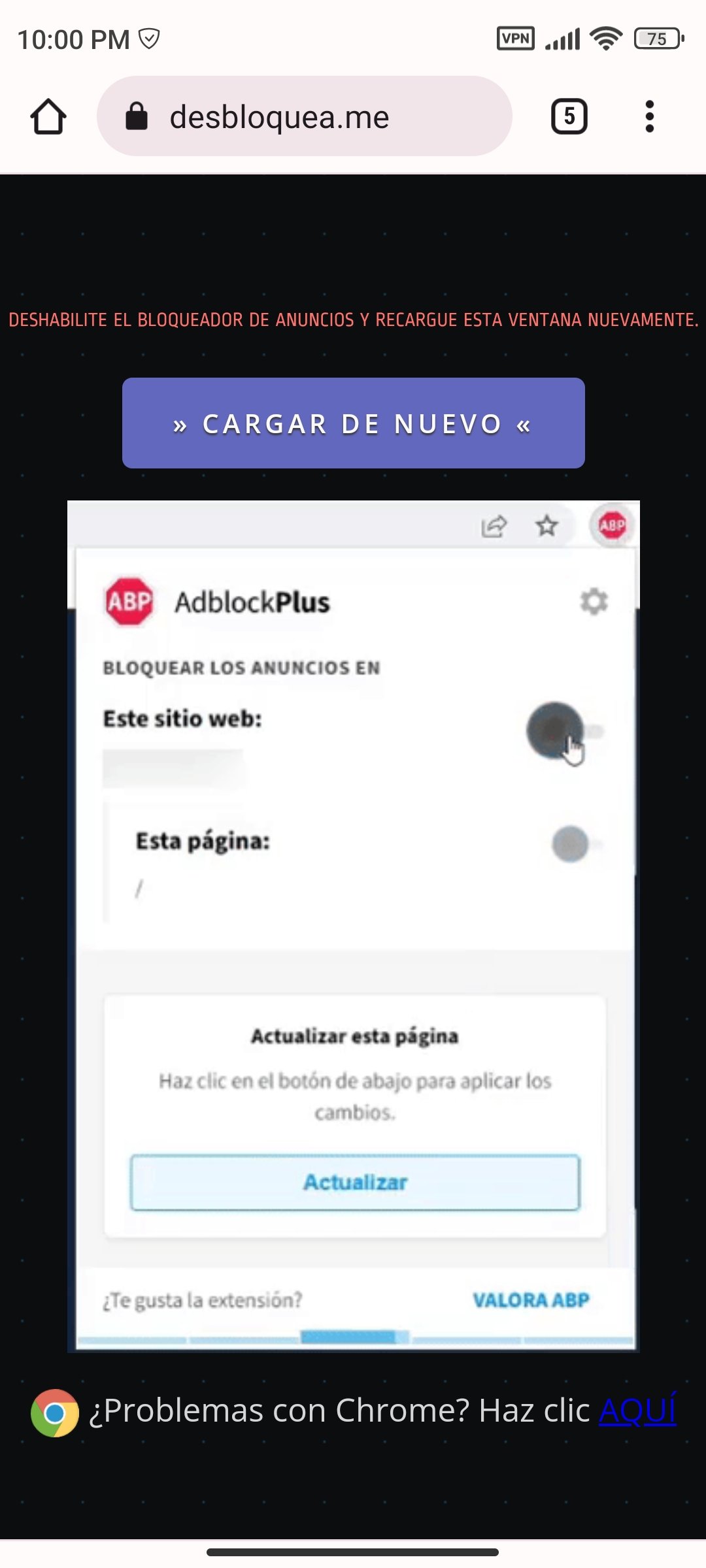This screenshot has height=1568, width=706.
Task: Tap the desbloquea.me address bar
Action: [x=281, y=116]
